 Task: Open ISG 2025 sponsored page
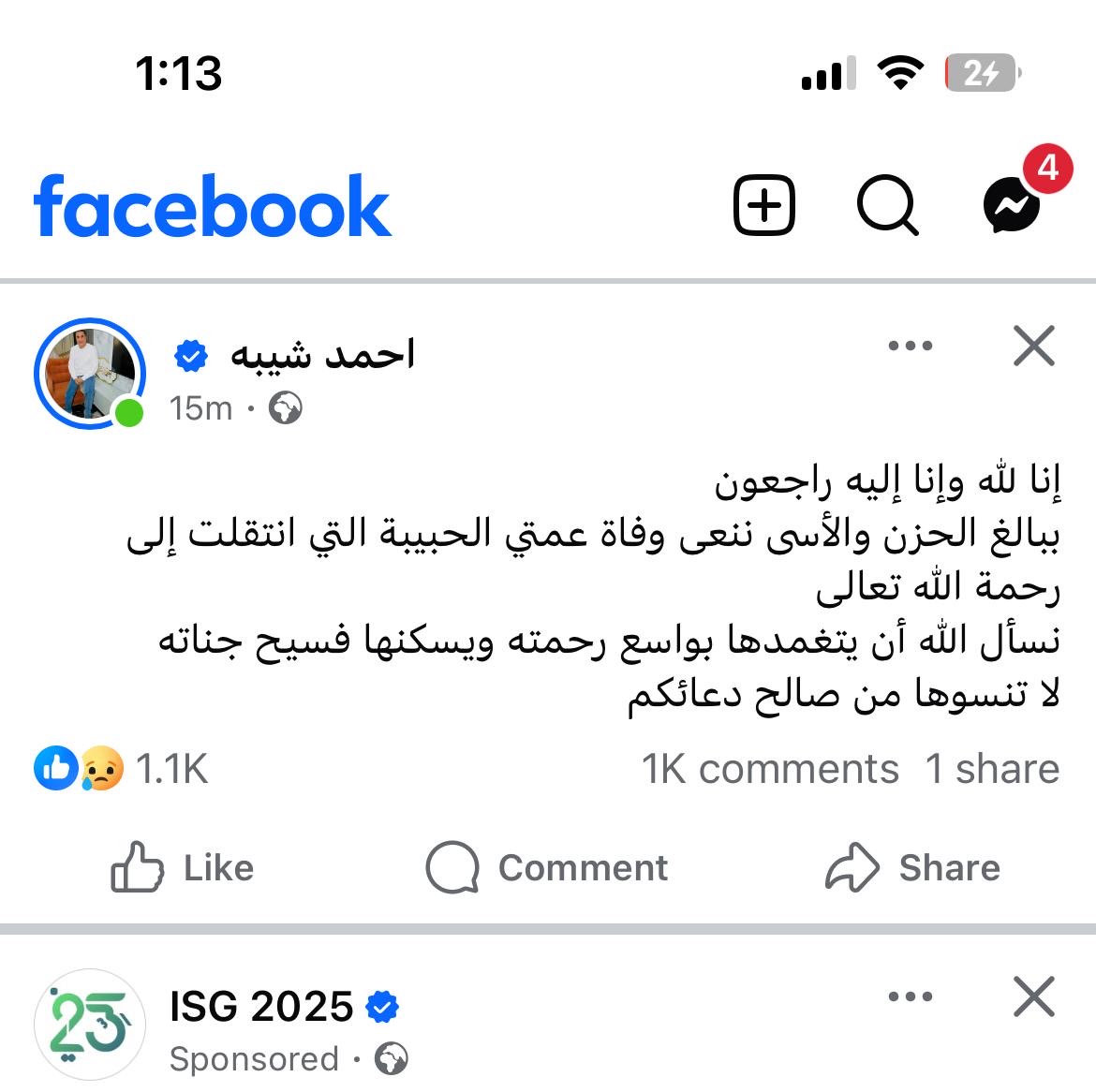[261, 1007]
